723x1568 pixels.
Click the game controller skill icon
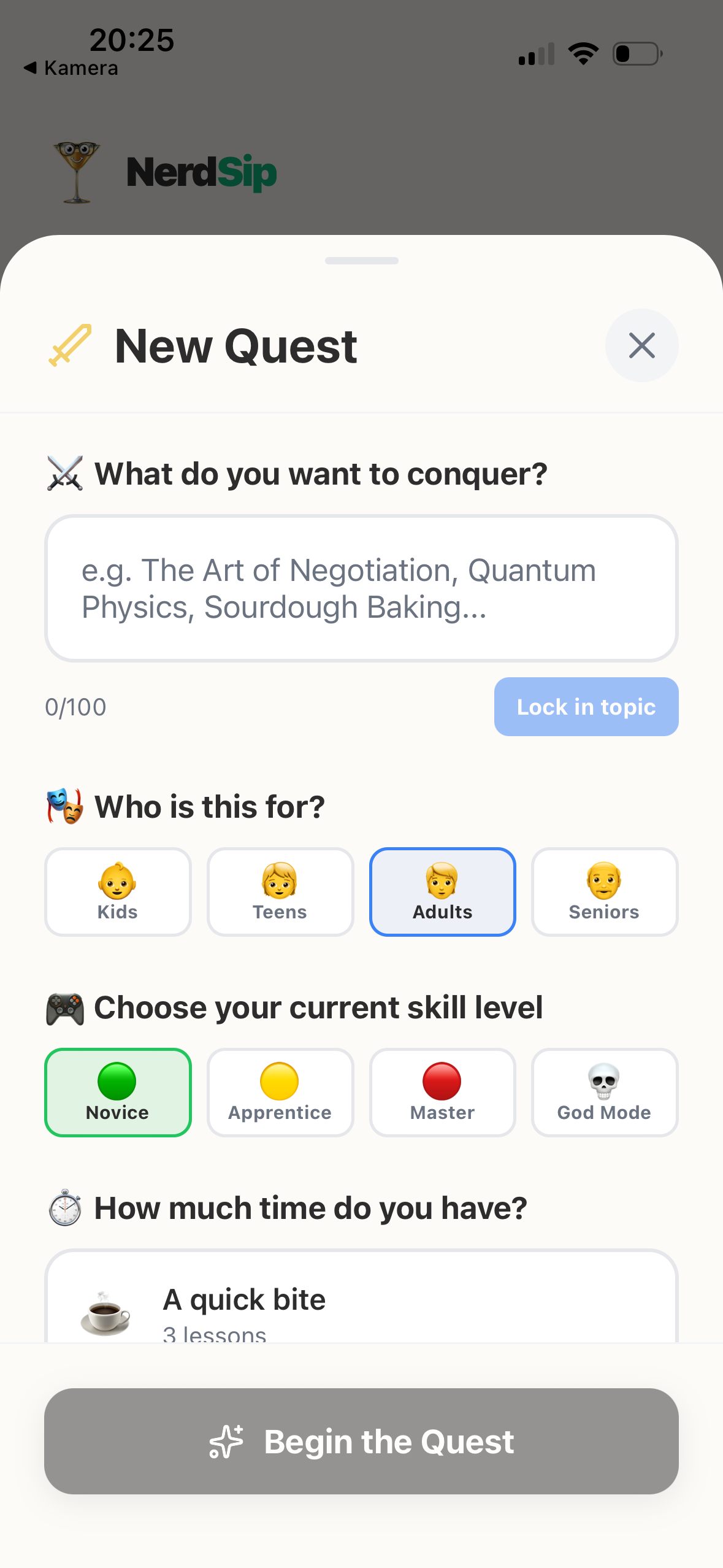click(66, 1006)
